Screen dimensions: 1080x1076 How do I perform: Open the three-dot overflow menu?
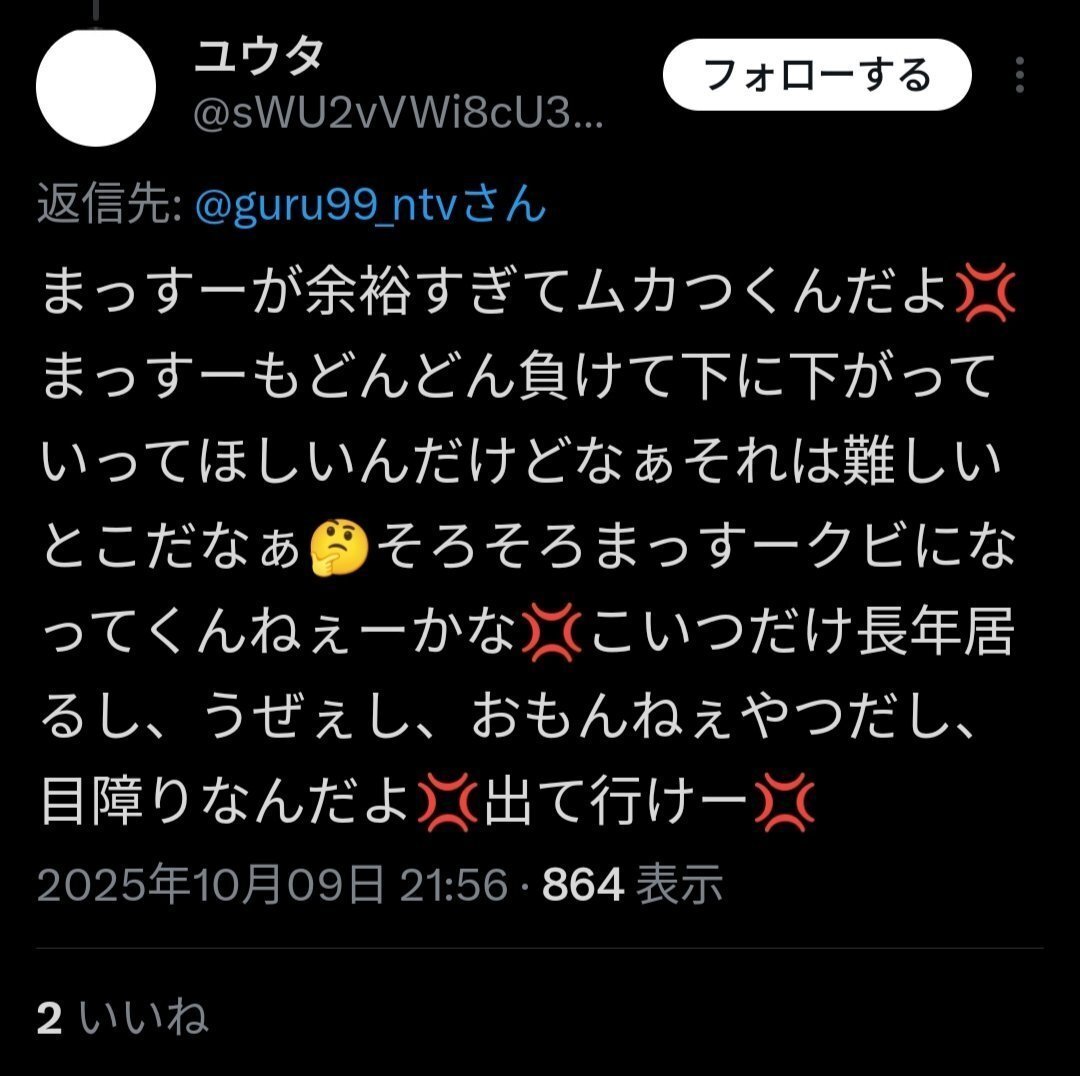1019,75
